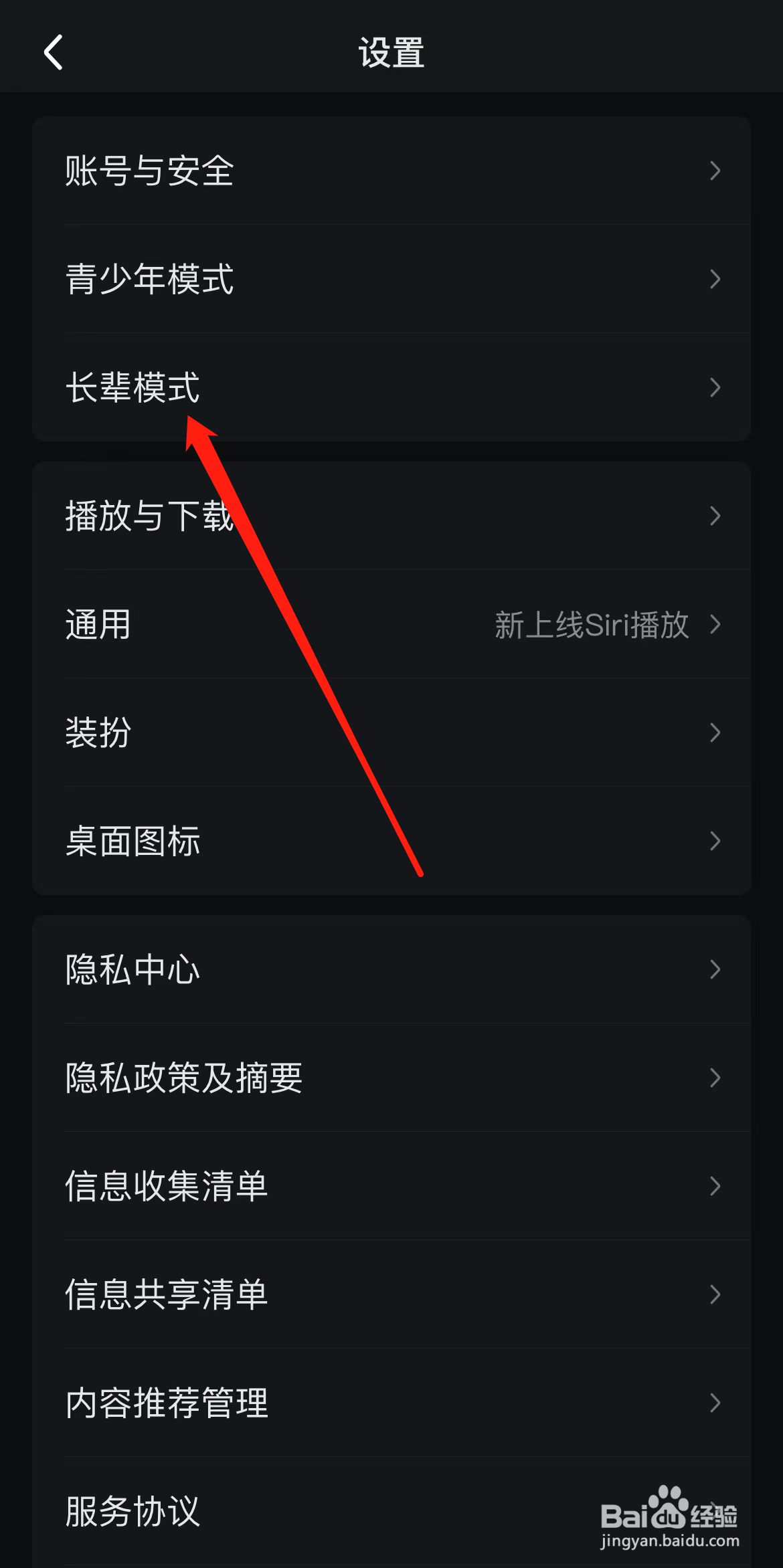View 隐私政策及摘要
Image resolution: width=783 pixels, height=1568 pixels.
182,1078
